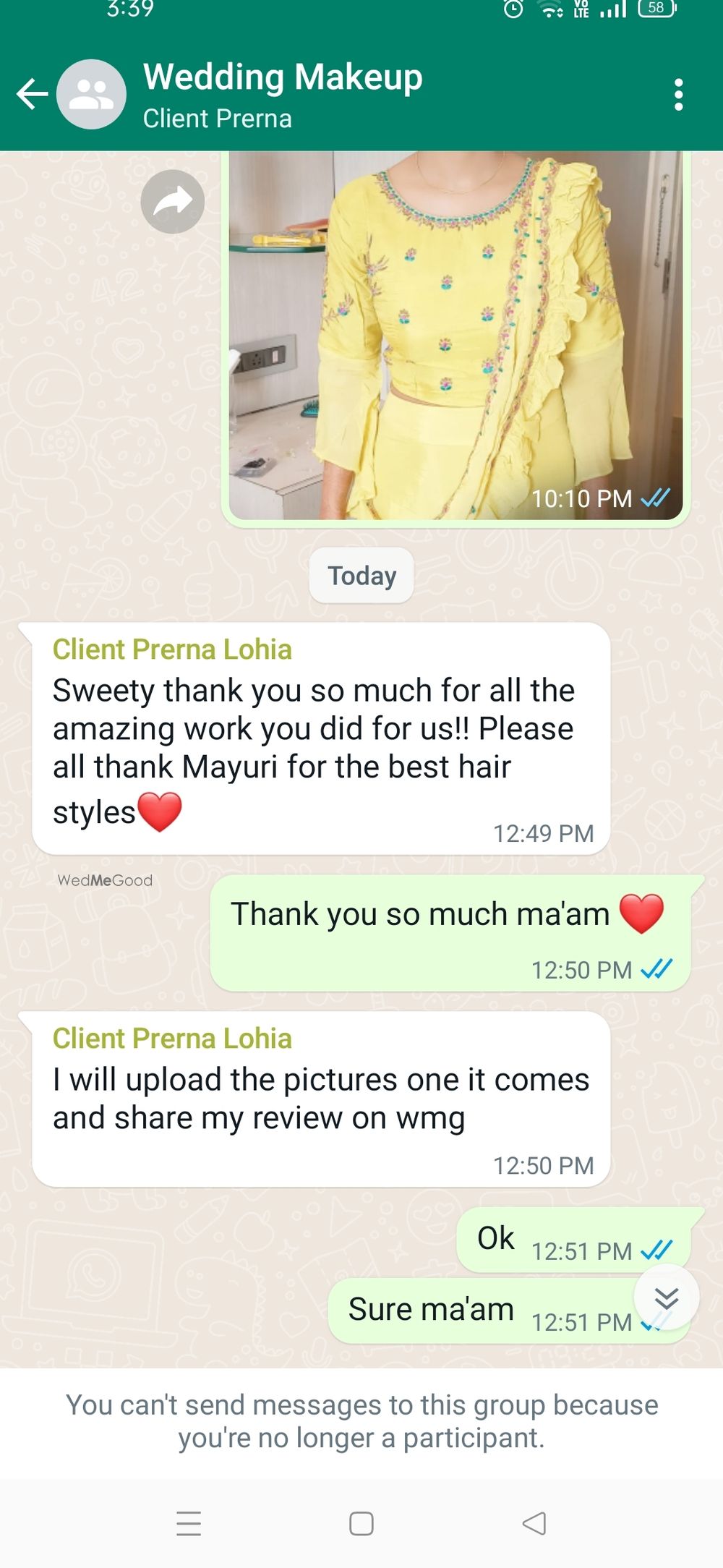Tap the double checkmark on Sure ma'am message
The width and height of the screenshot is (723, 1568).
[x=656, y=1322]
